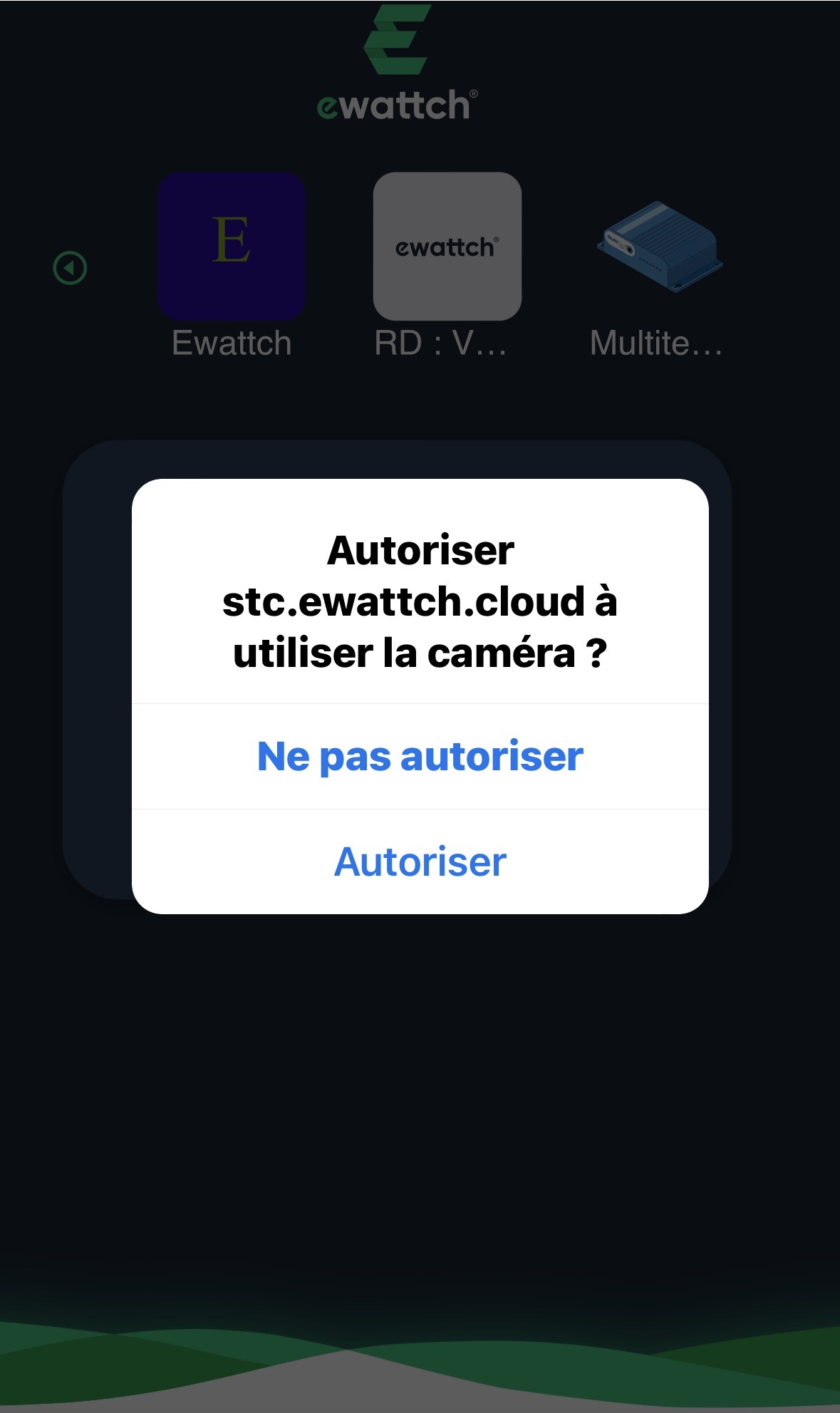Choose Ne pas autoriser to deny camera
Screen dimensions: 840x1413
420,756
